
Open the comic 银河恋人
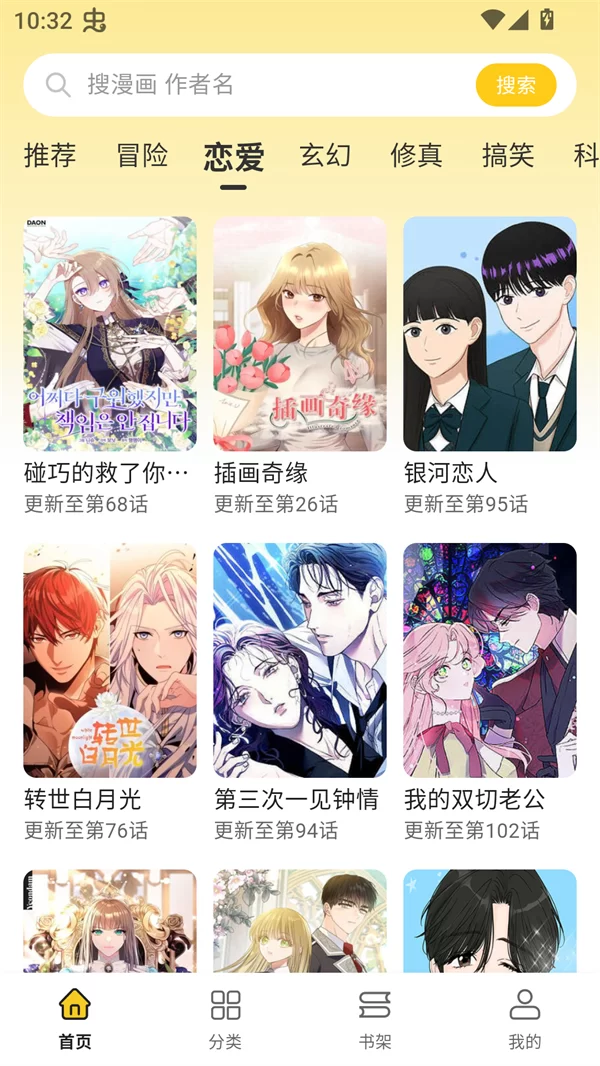(490, 335)
